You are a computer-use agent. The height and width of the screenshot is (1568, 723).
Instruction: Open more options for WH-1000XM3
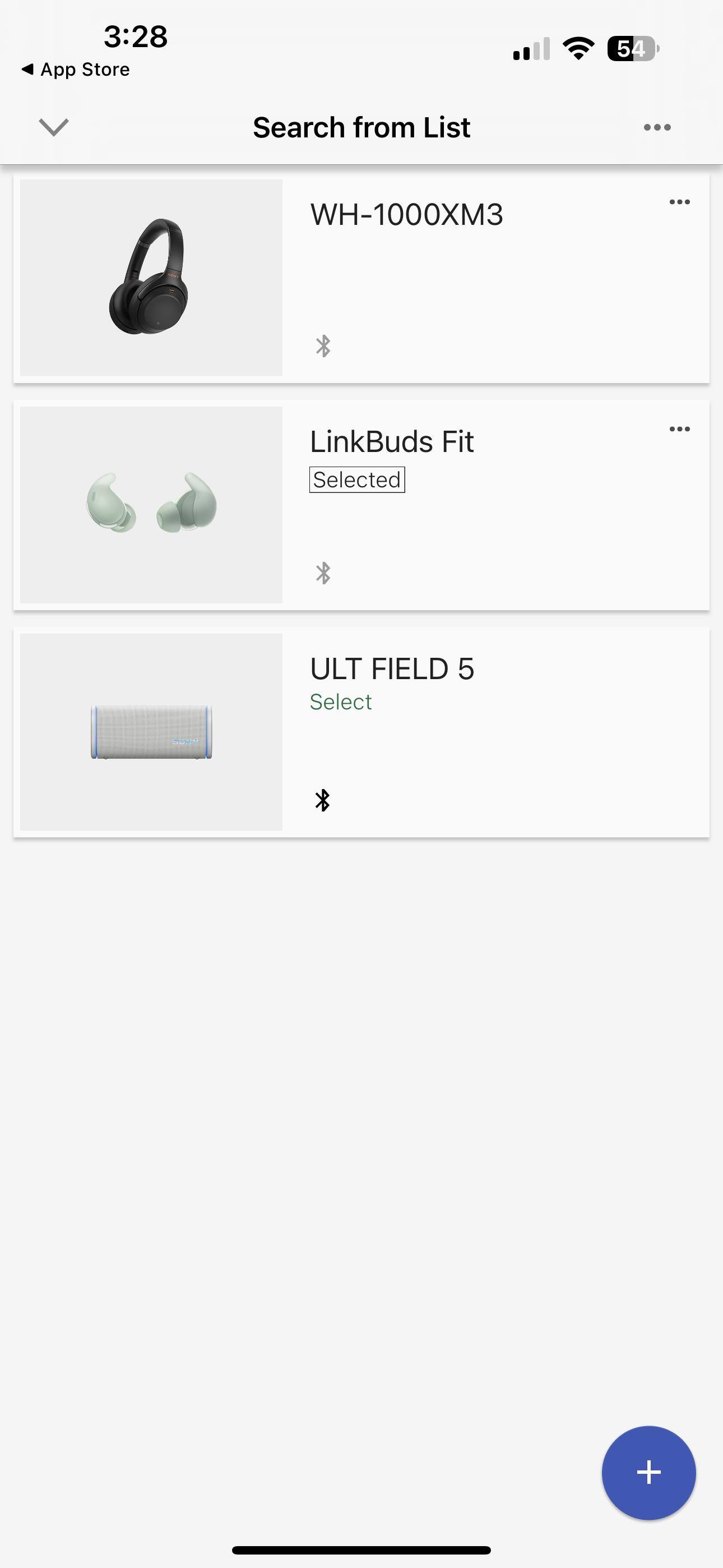pos(679,202)
